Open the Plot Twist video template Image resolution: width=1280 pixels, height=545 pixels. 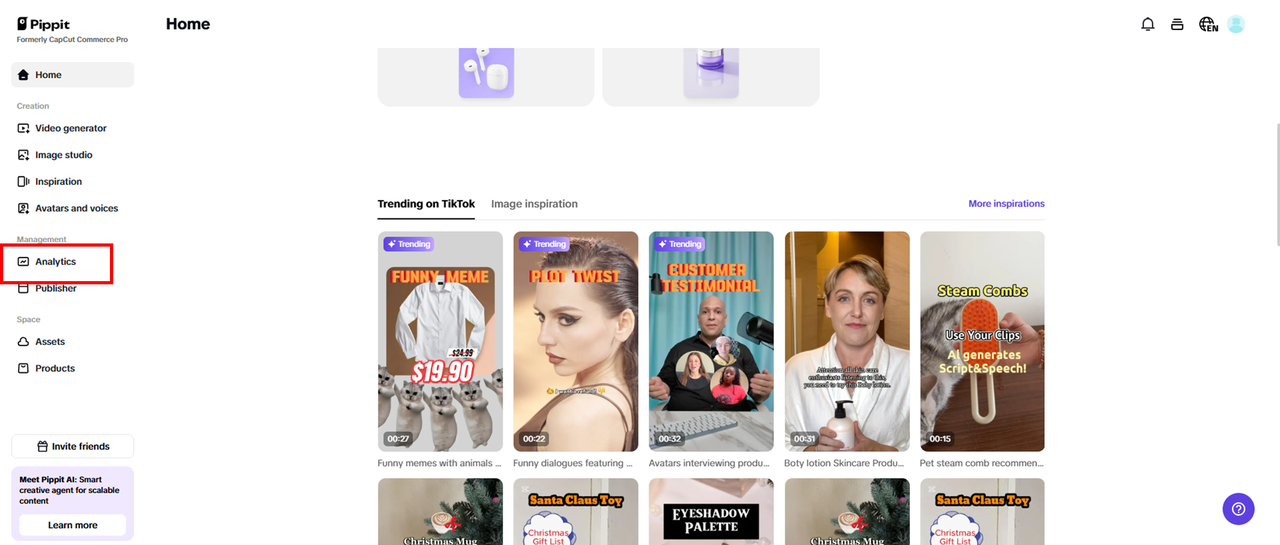(x=575, y=341)
